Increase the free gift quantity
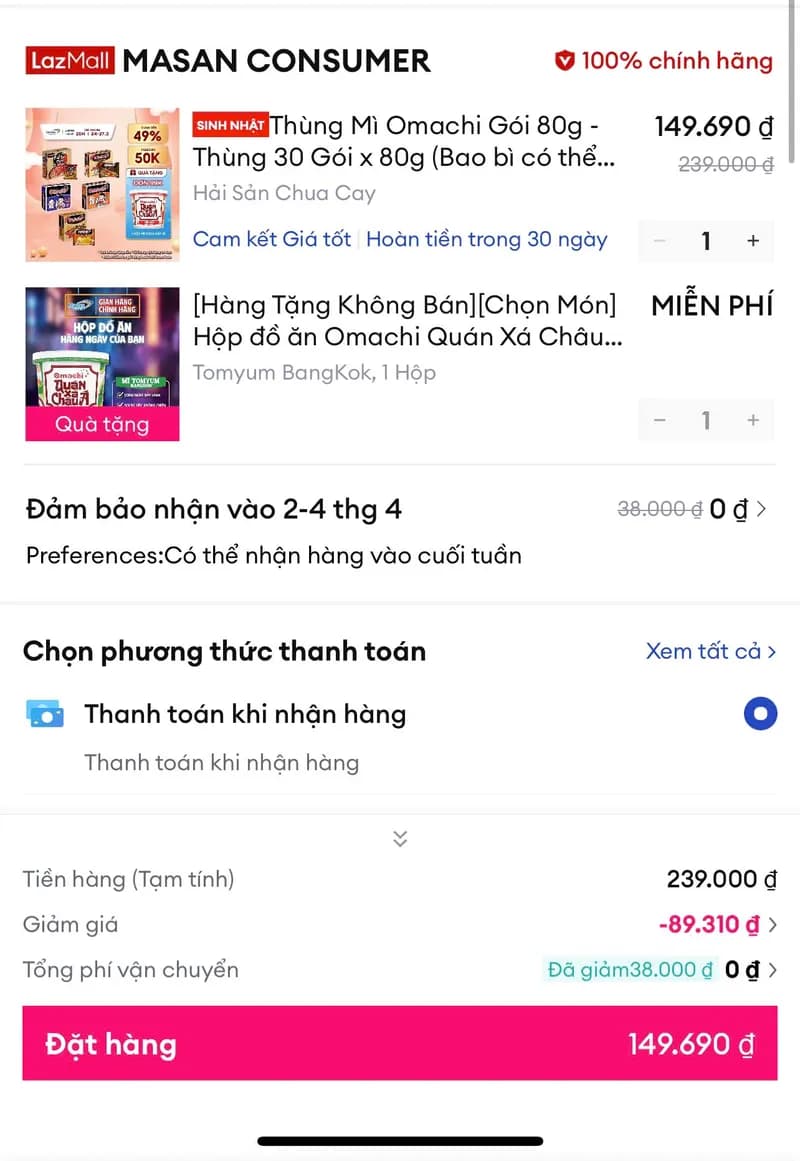 coord(753,420)
